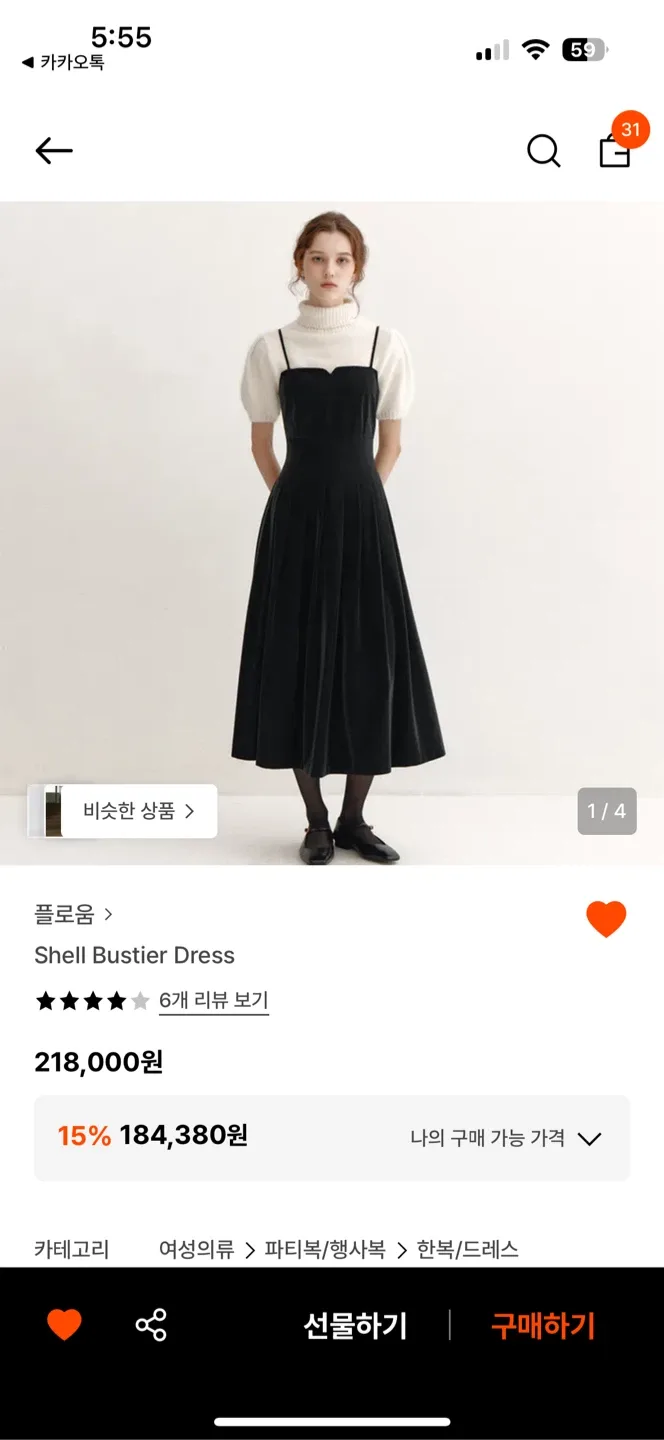
Task: Open the shopping bag with 31 items
Action: 615,150
